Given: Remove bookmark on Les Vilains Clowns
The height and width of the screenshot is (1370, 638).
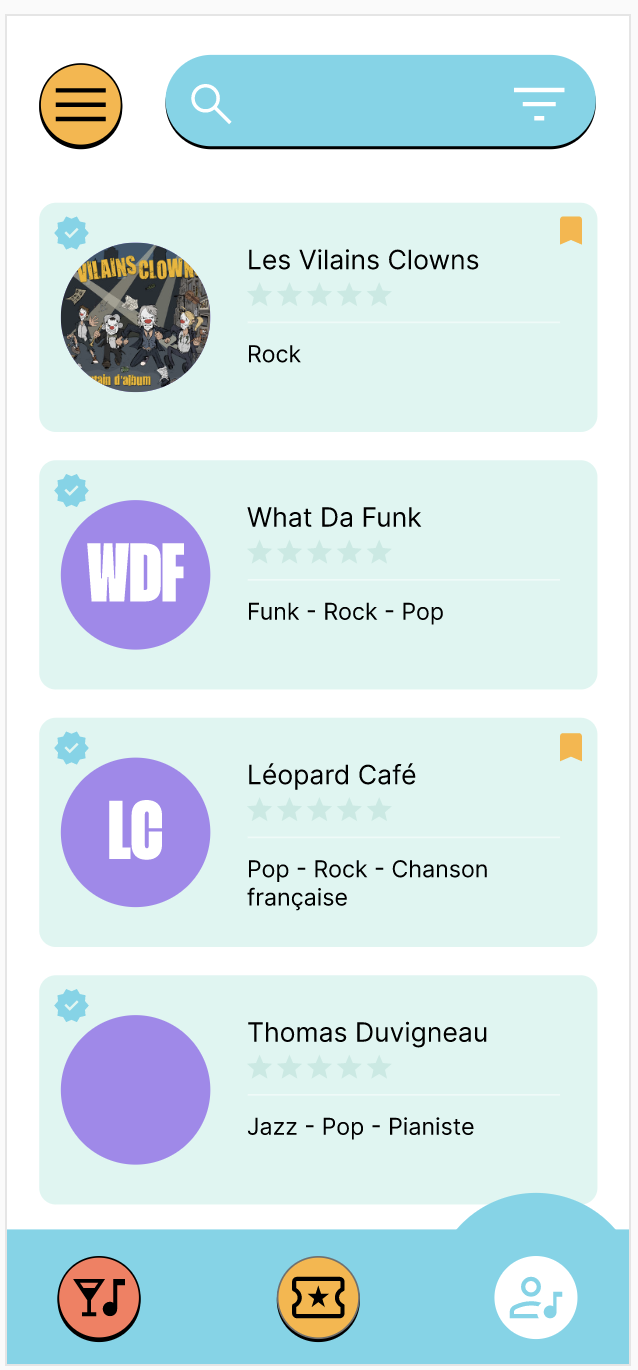Looking at the screenshot, I should click(570, 231).
